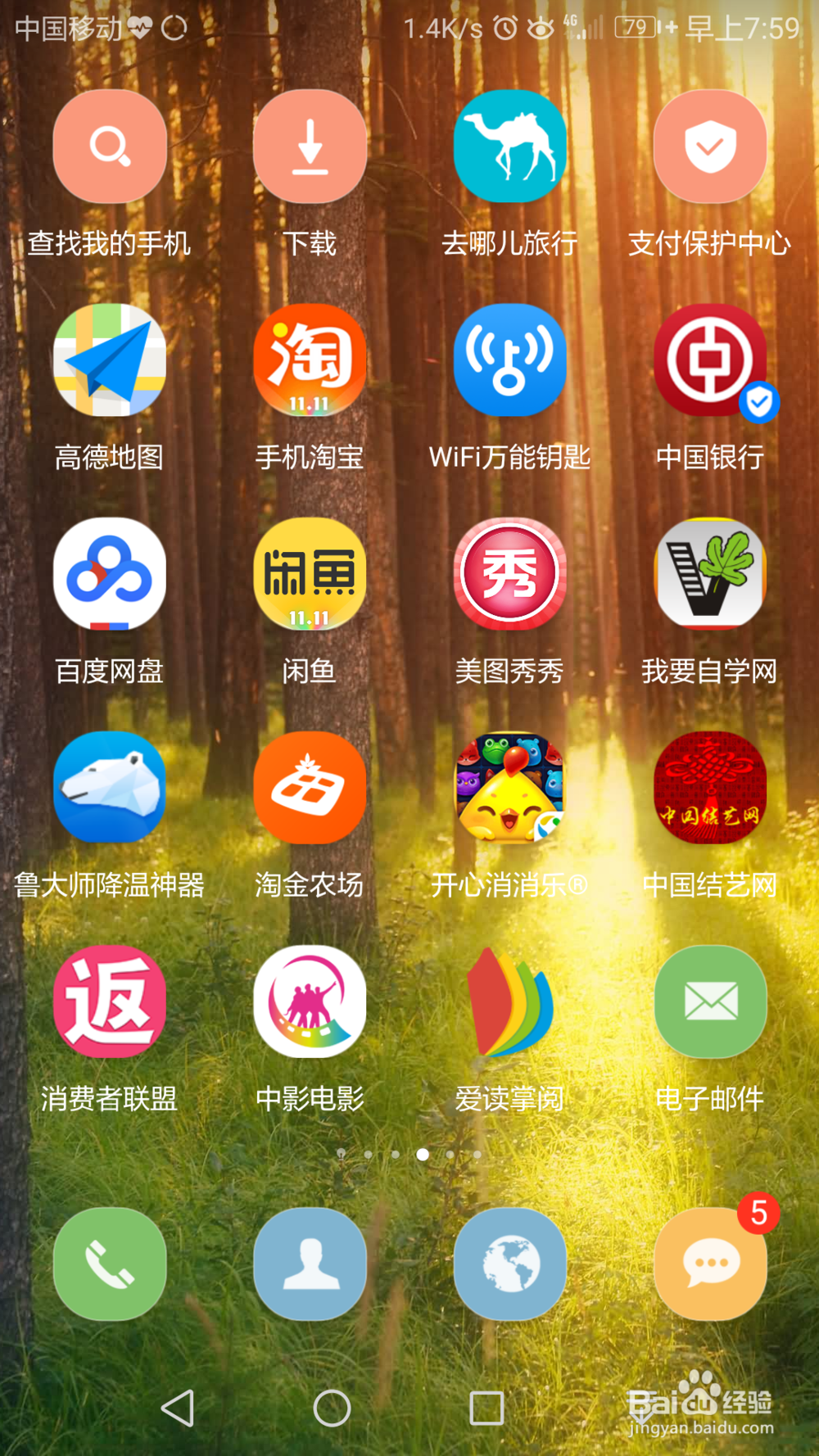The width and height of the screenshot is (819, 1456).
Task: Open the Phone dialer in the dock
Action: click(x=109, y=1265)
